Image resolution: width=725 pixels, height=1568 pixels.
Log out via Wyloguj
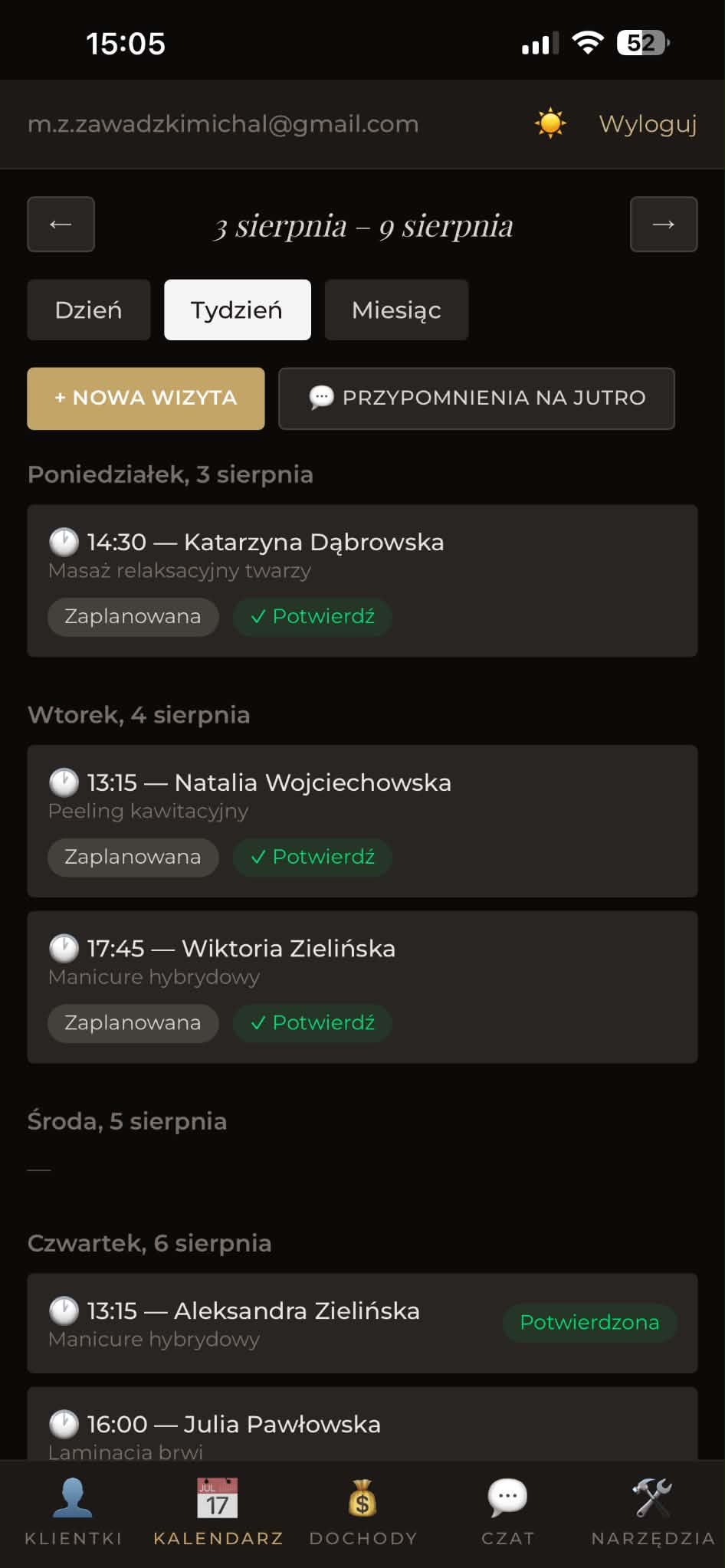pos(648,123)
